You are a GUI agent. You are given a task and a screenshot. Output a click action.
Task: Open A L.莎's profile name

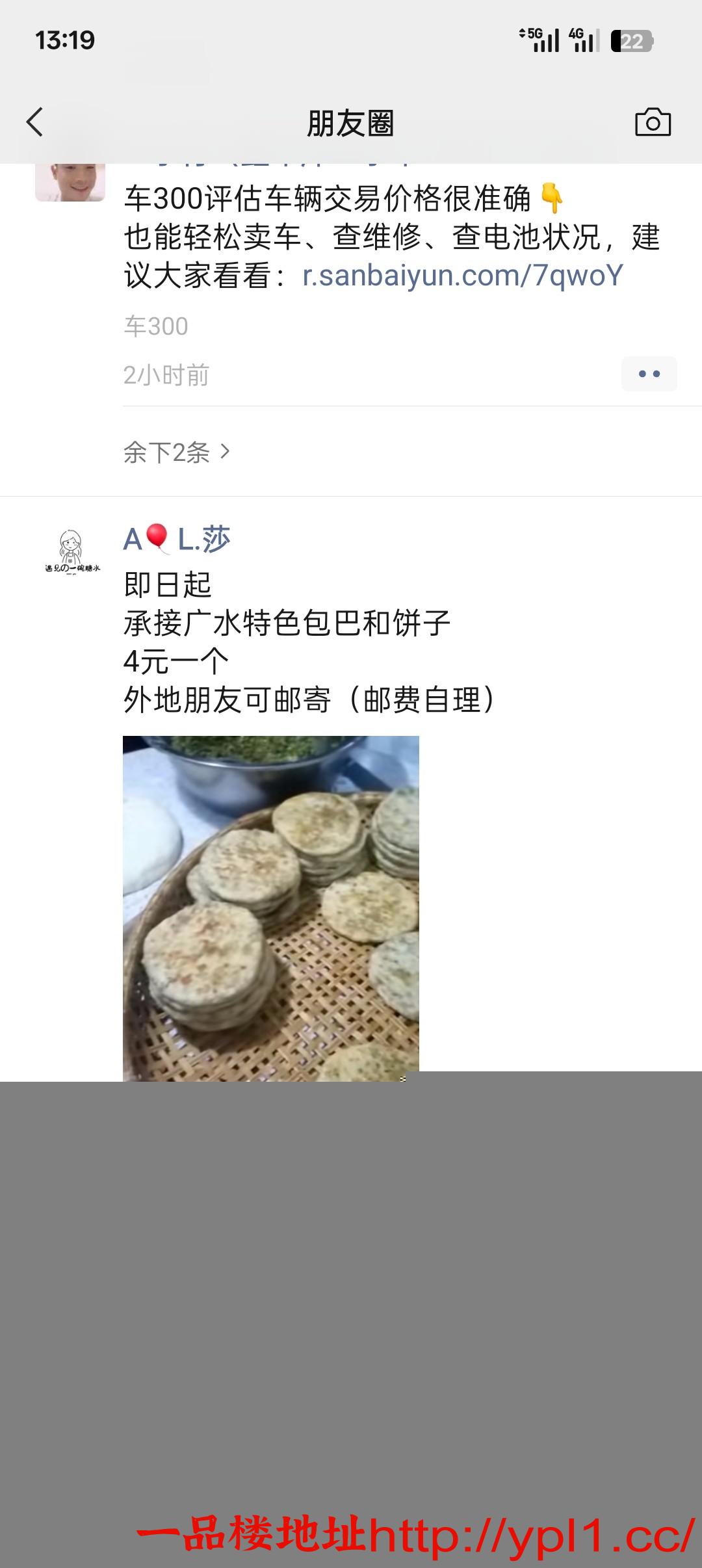pos(177,540)
